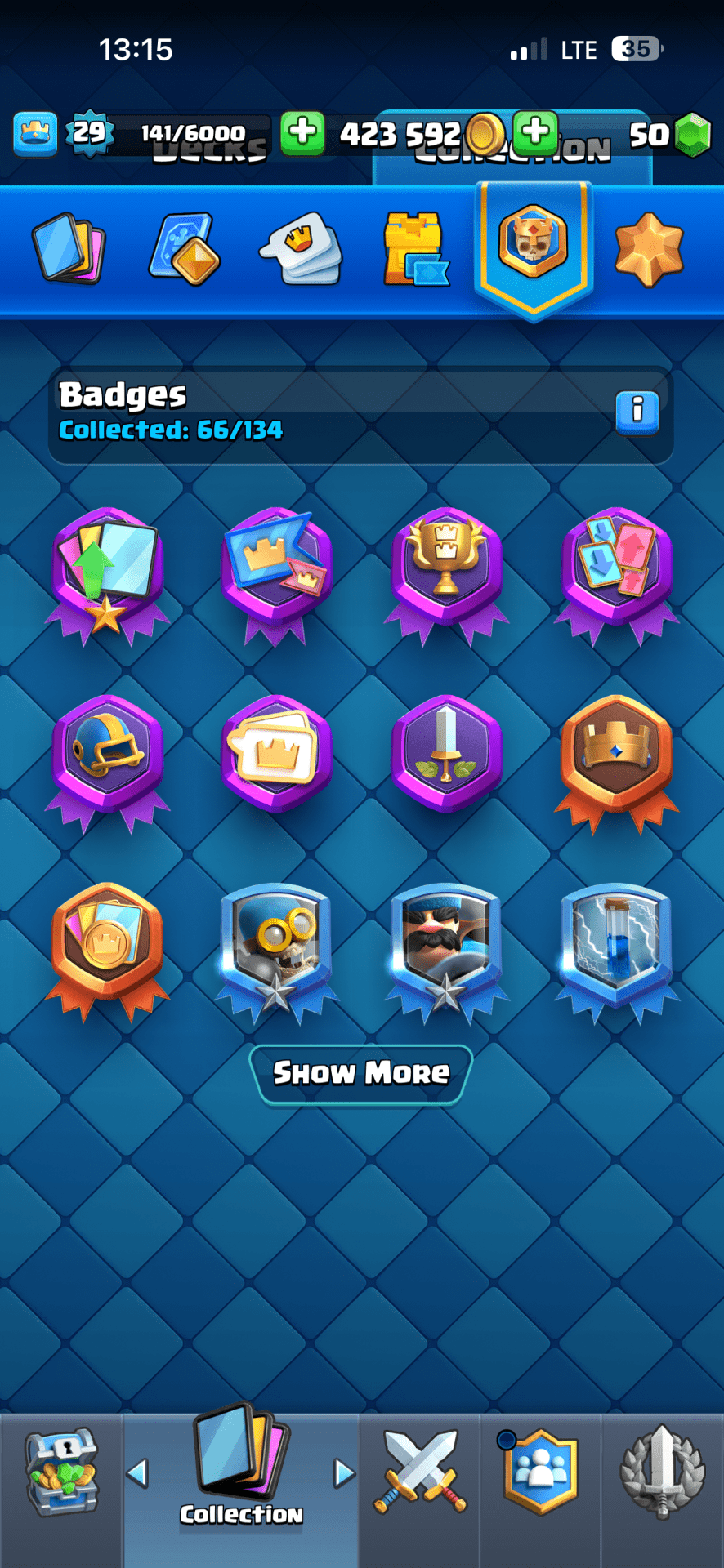
Task: Open the sword and laurel events tab
Action: pyautogui.click(x=662, y=1472)
